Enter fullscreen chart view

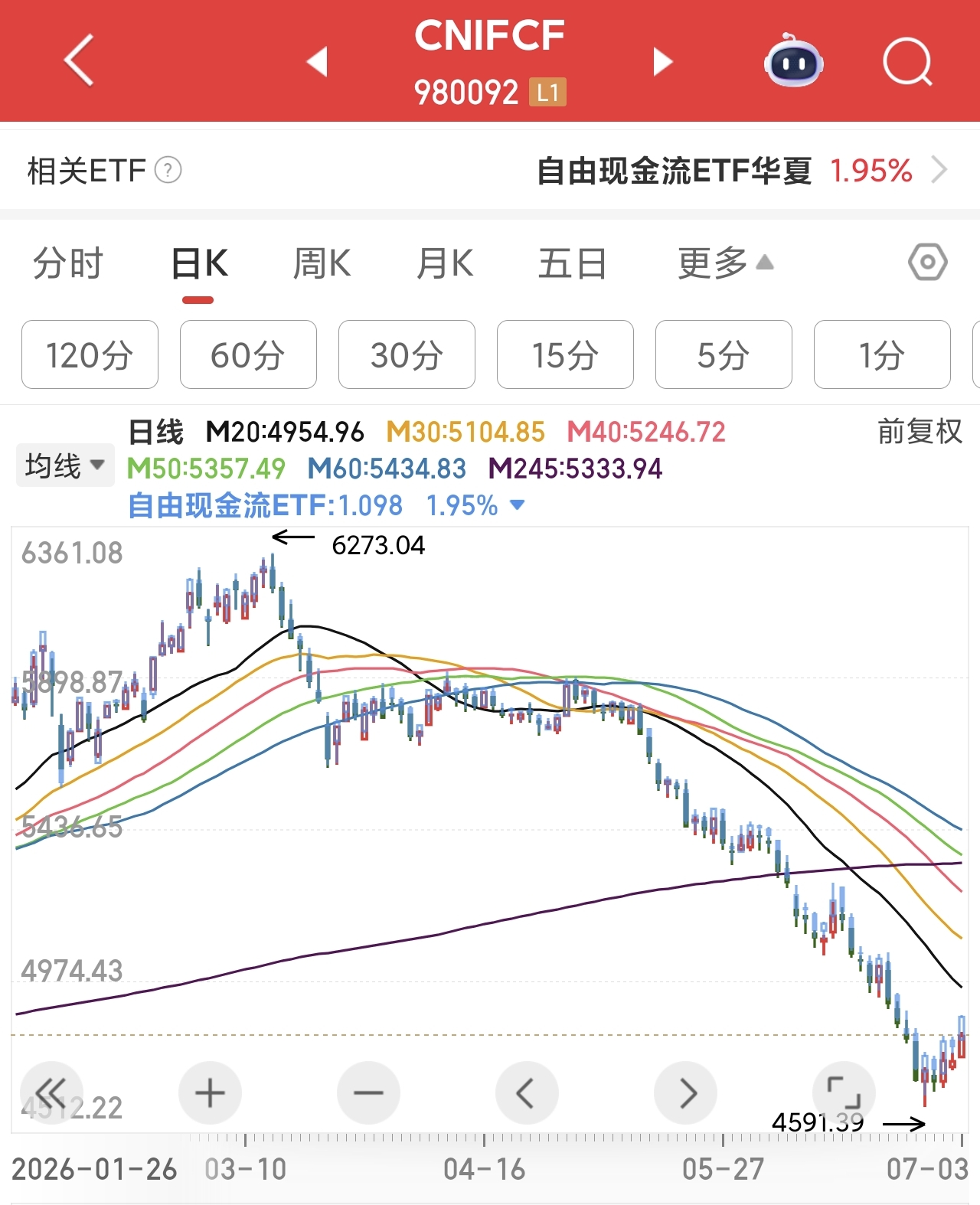tap(844, 1092)
